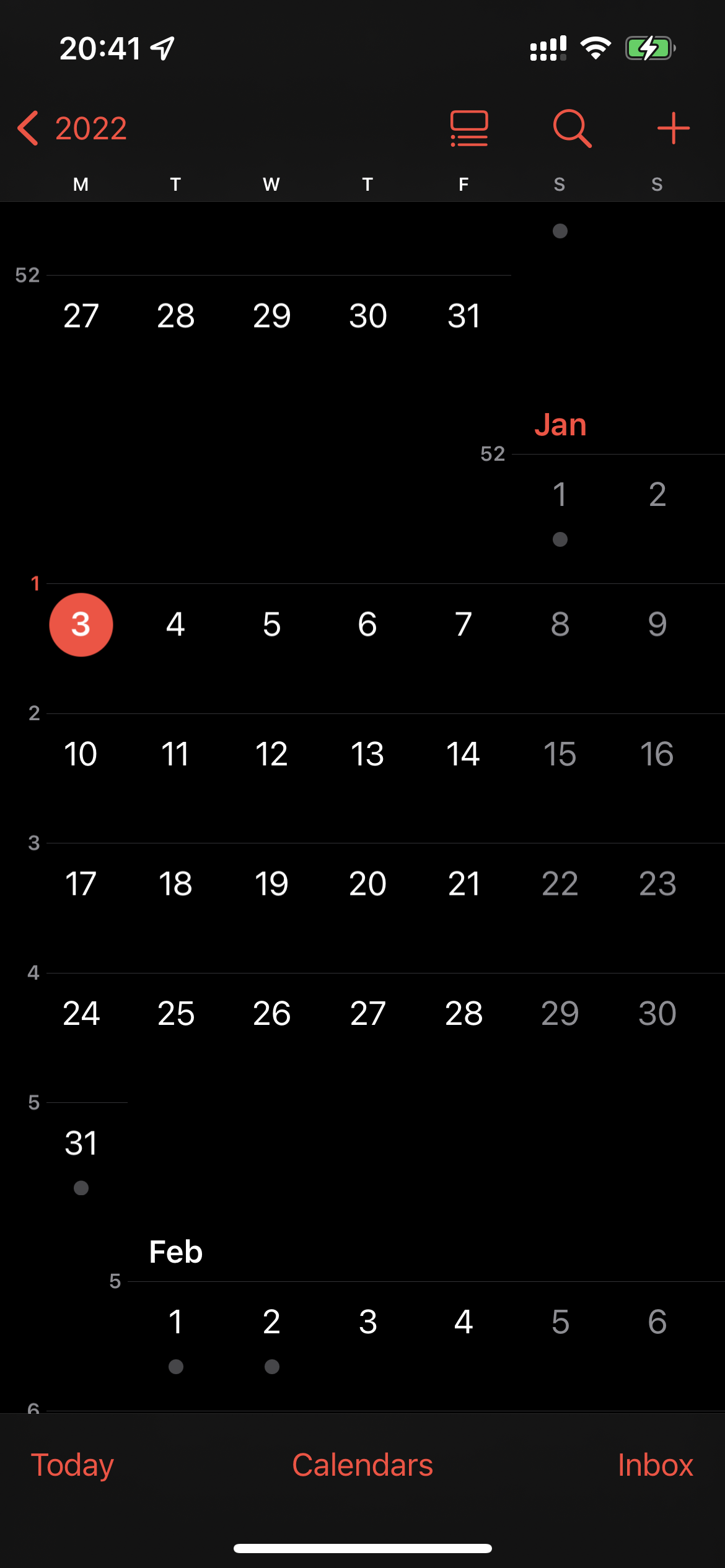Open the Inbox

click(x=655, y=1465)
